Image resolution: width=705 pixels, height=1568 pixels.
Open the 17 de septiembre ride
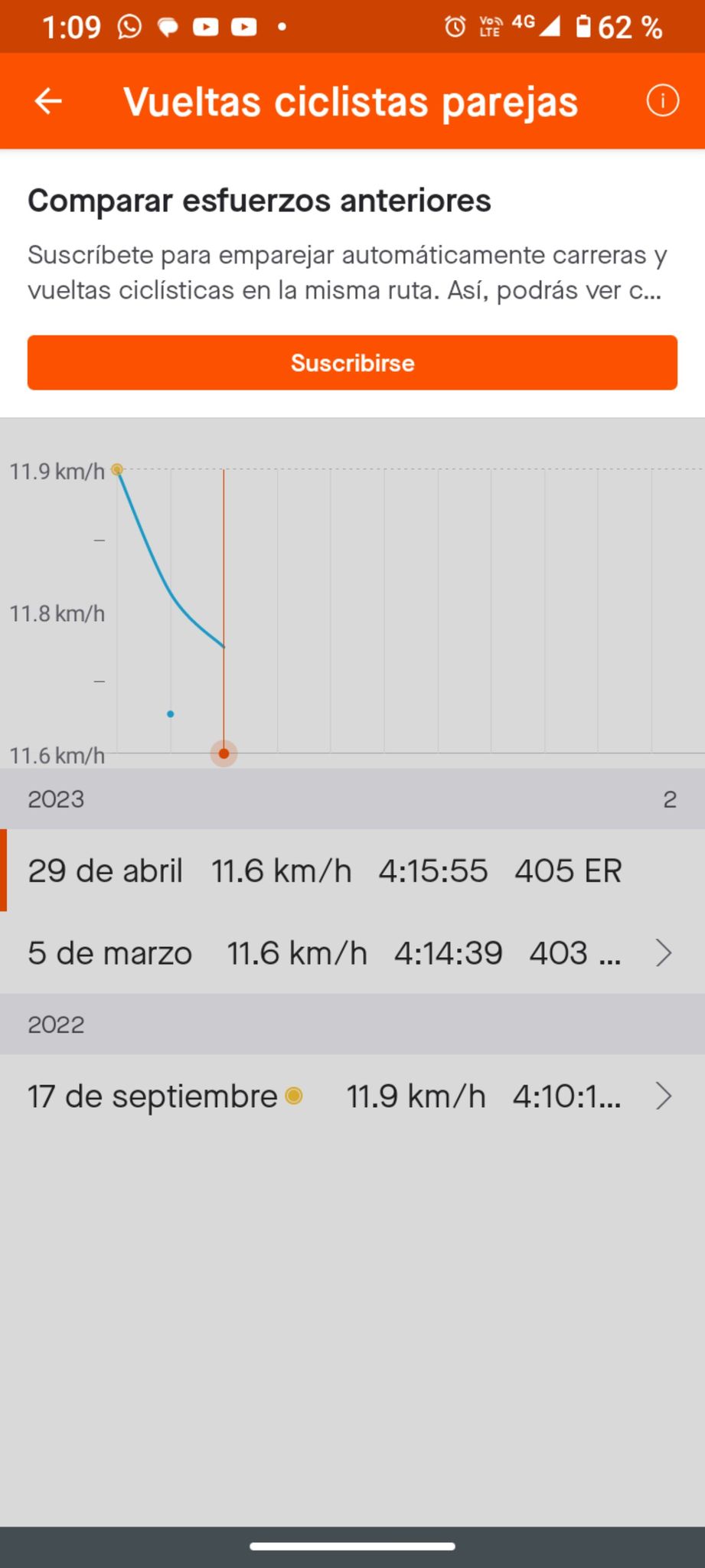click(x=352, y=1096)
